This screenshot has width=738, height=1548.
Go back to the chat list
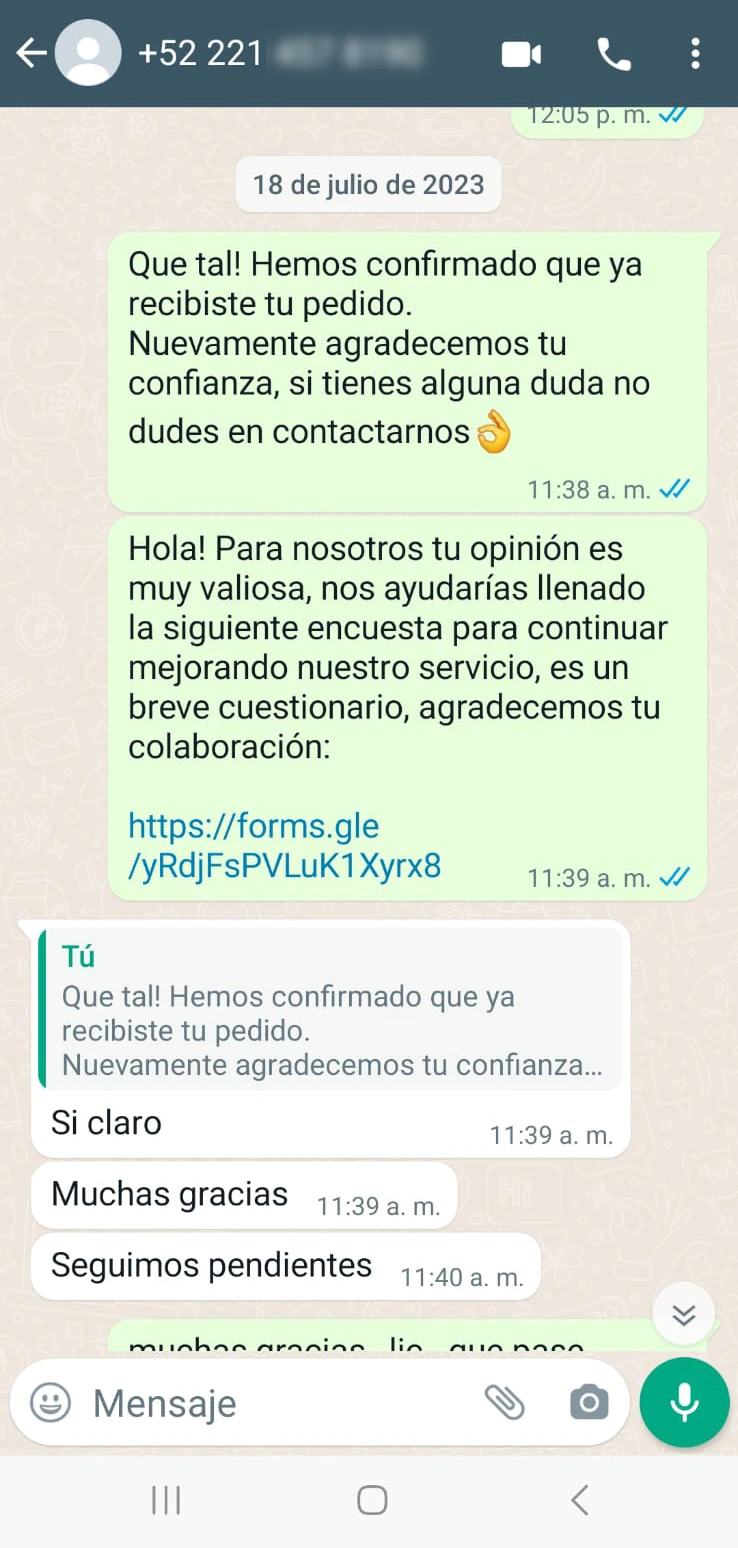coord(31,53)
